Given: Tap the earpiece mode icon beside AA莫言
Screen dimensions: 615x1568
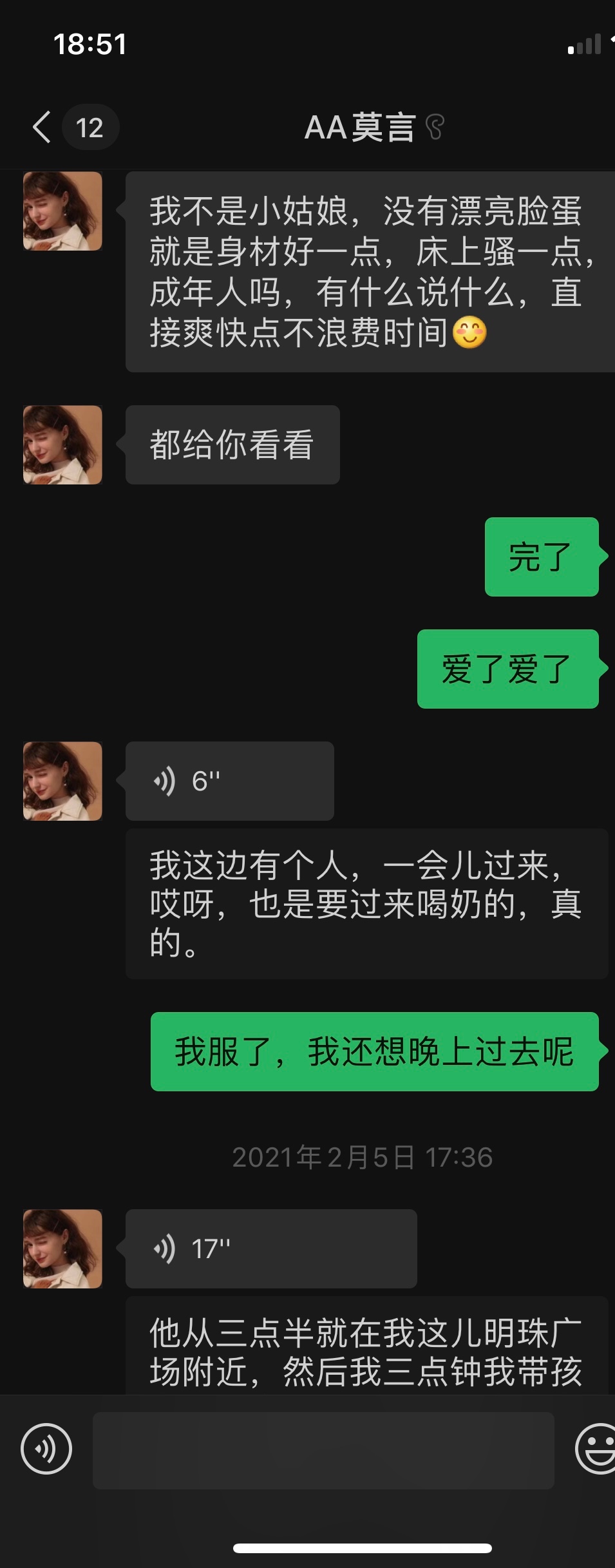Looking at the screenshot, I should [x=433, y=128].
